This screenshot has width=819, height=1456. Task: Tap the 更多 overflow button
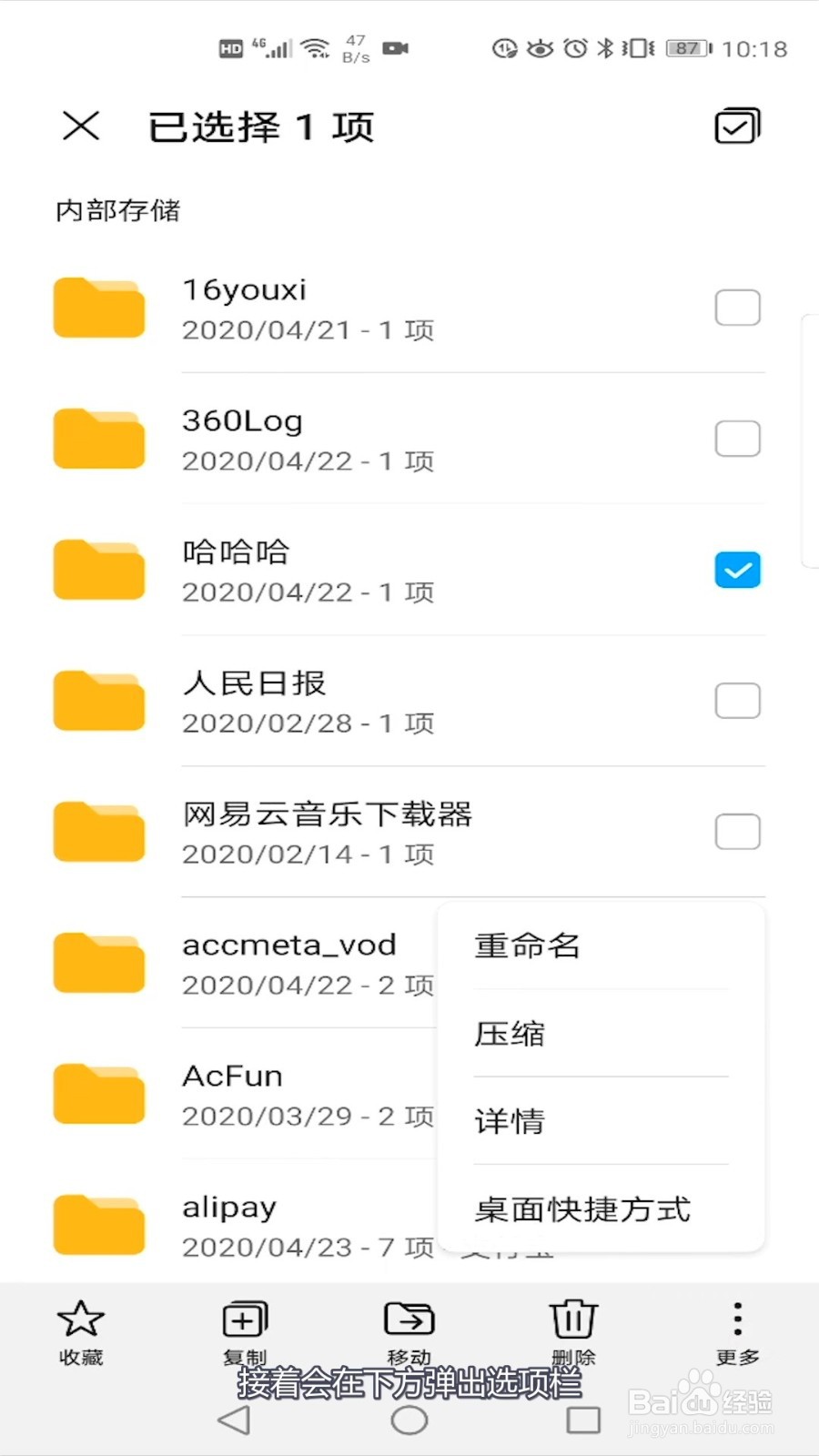click(737, 1332)
